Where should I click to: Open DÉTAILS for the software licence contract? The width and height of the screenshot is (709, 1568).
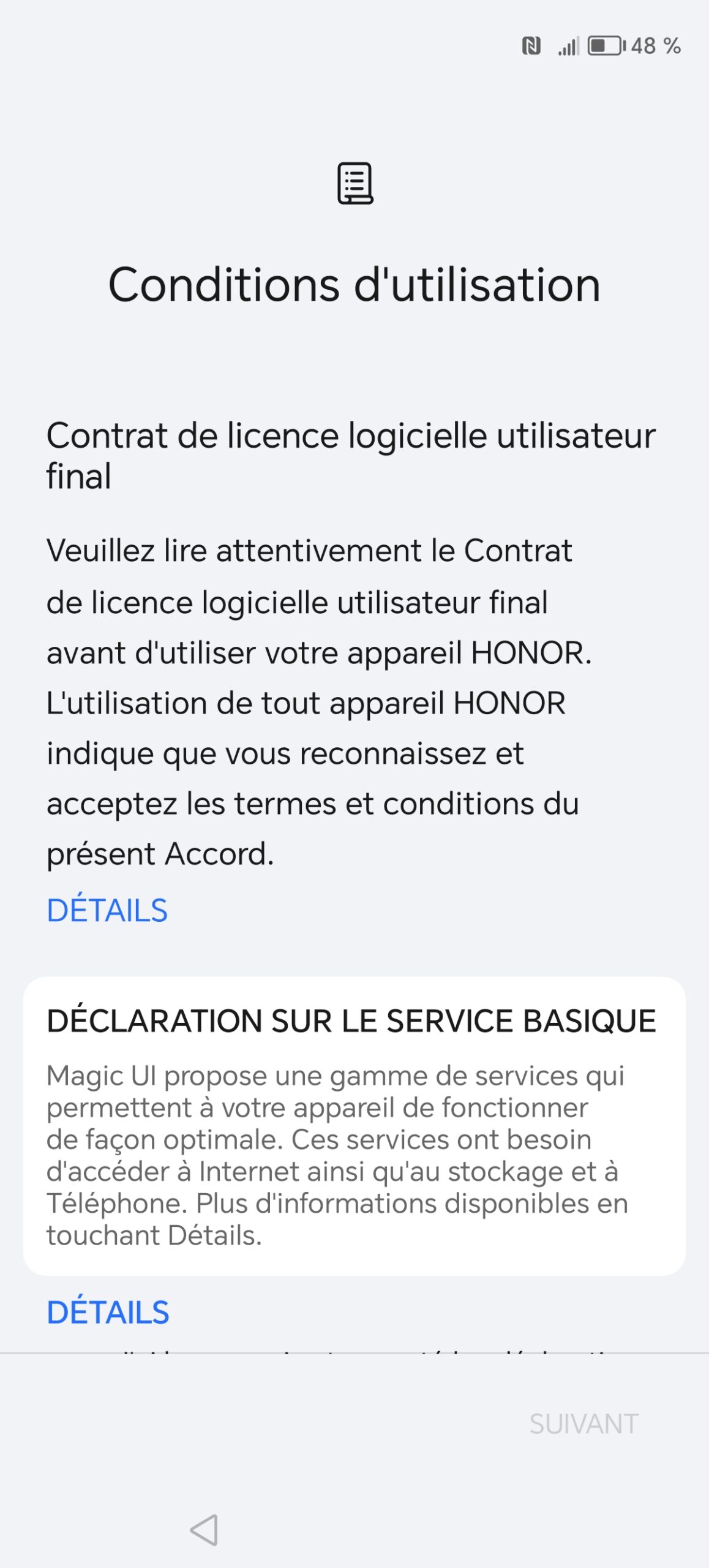(x=107, y=910)
